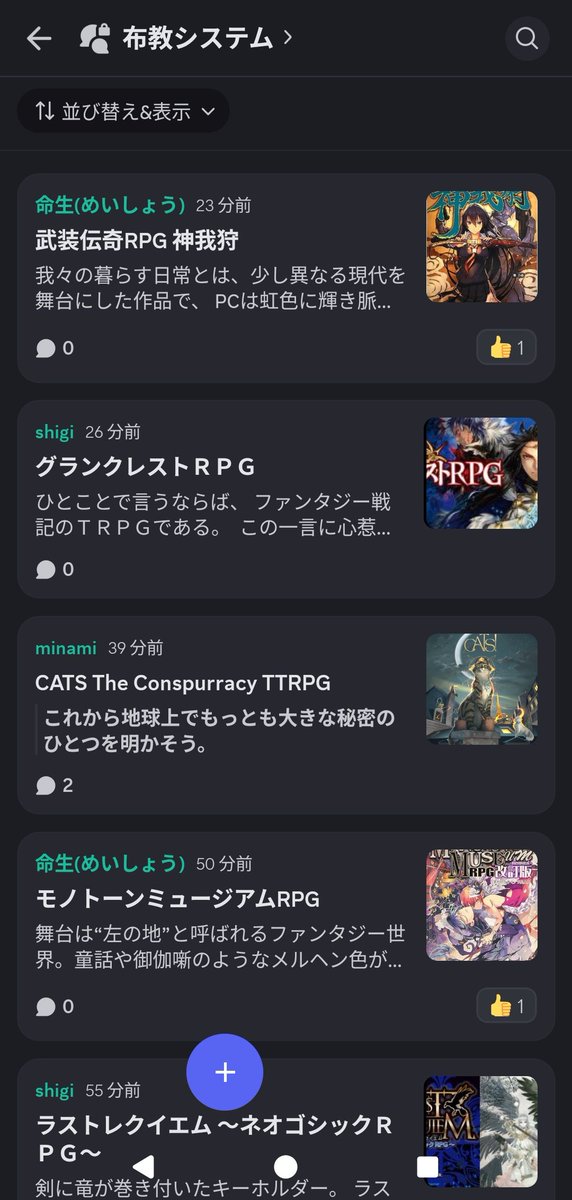Open the 武装伝奇RPG 神我狩 post

(x=286, y=278)
